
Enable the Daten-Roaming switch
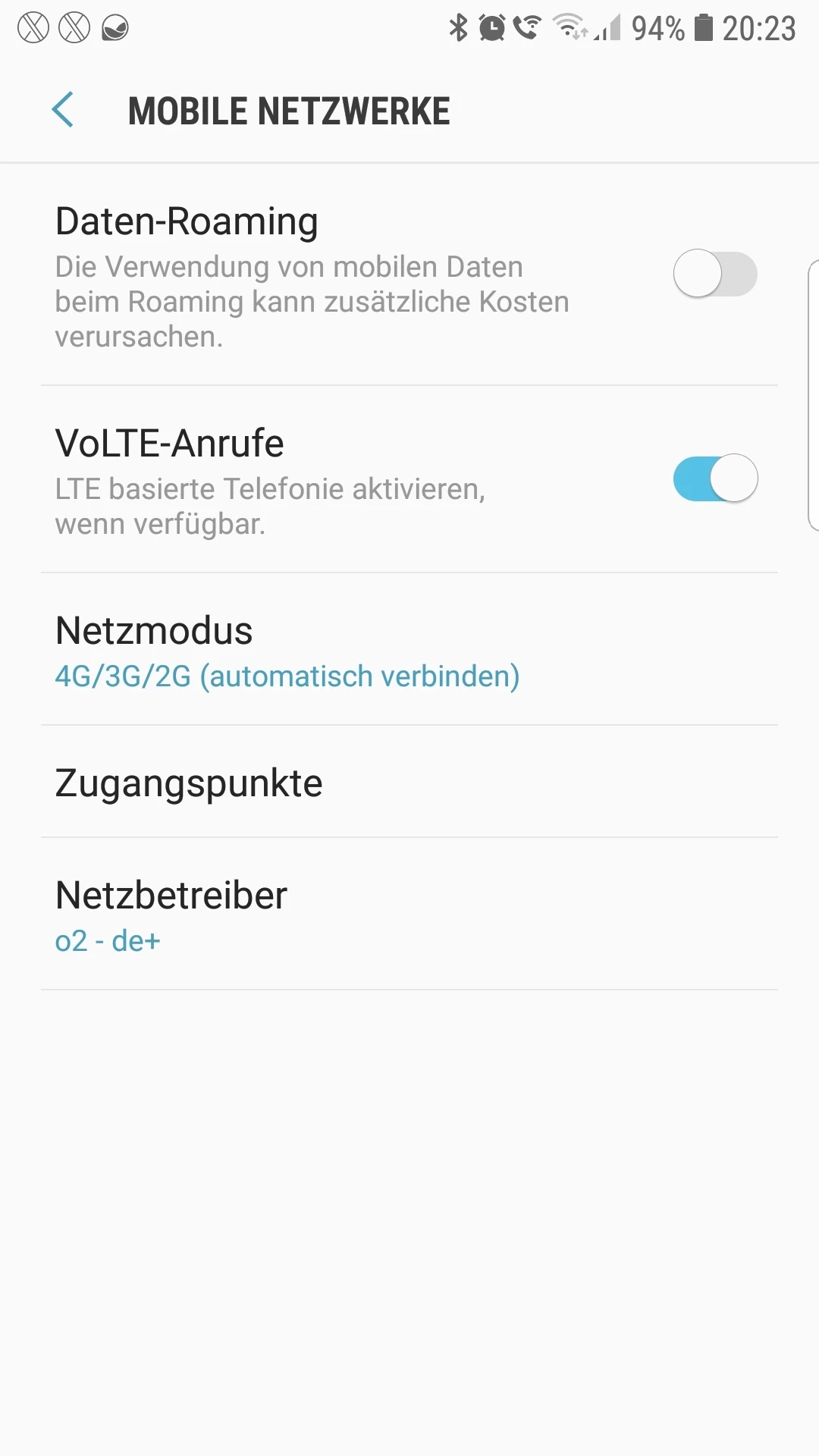(714, 274)
